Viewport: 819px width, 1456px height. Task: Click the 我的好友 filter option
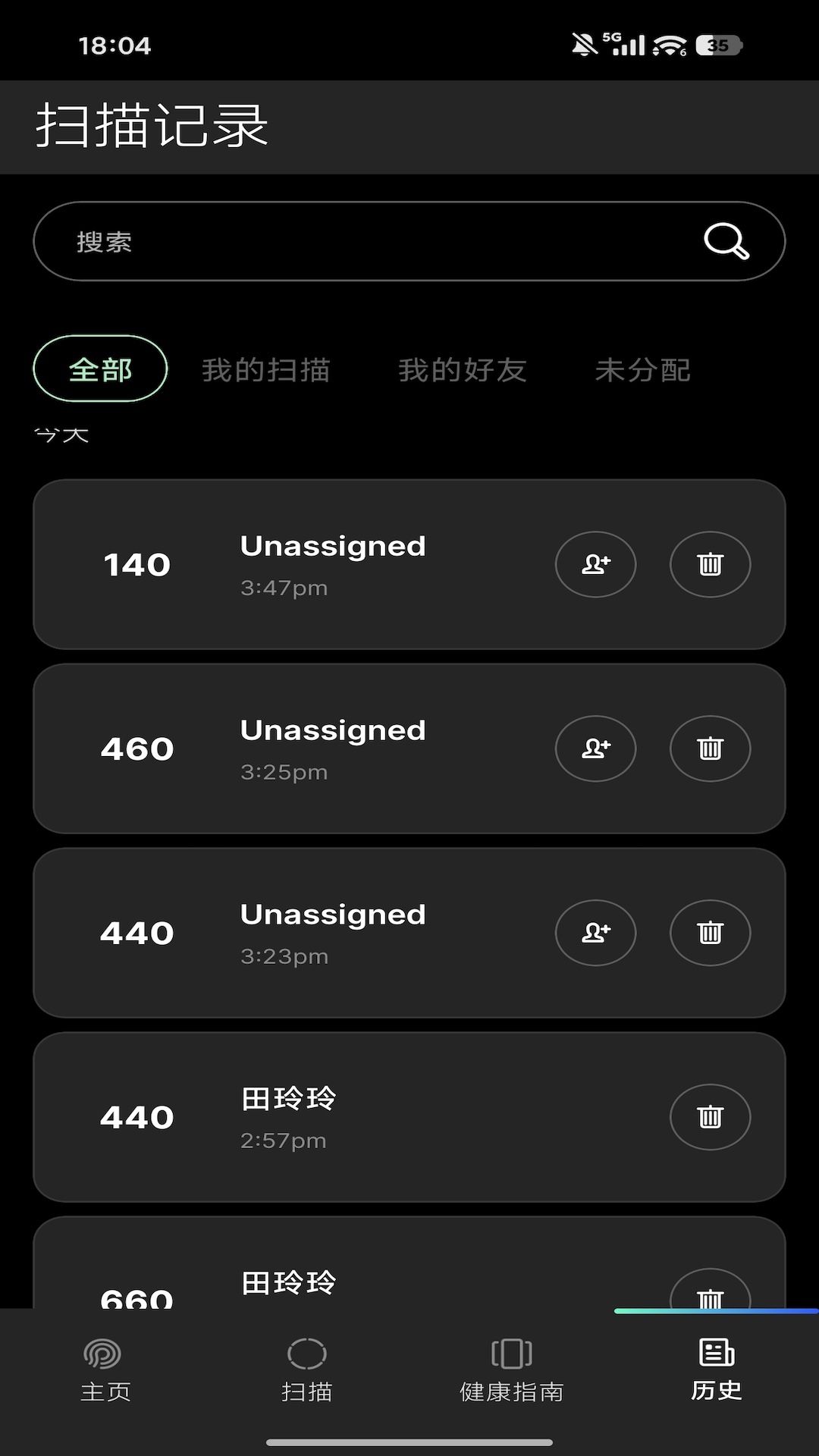463,369
